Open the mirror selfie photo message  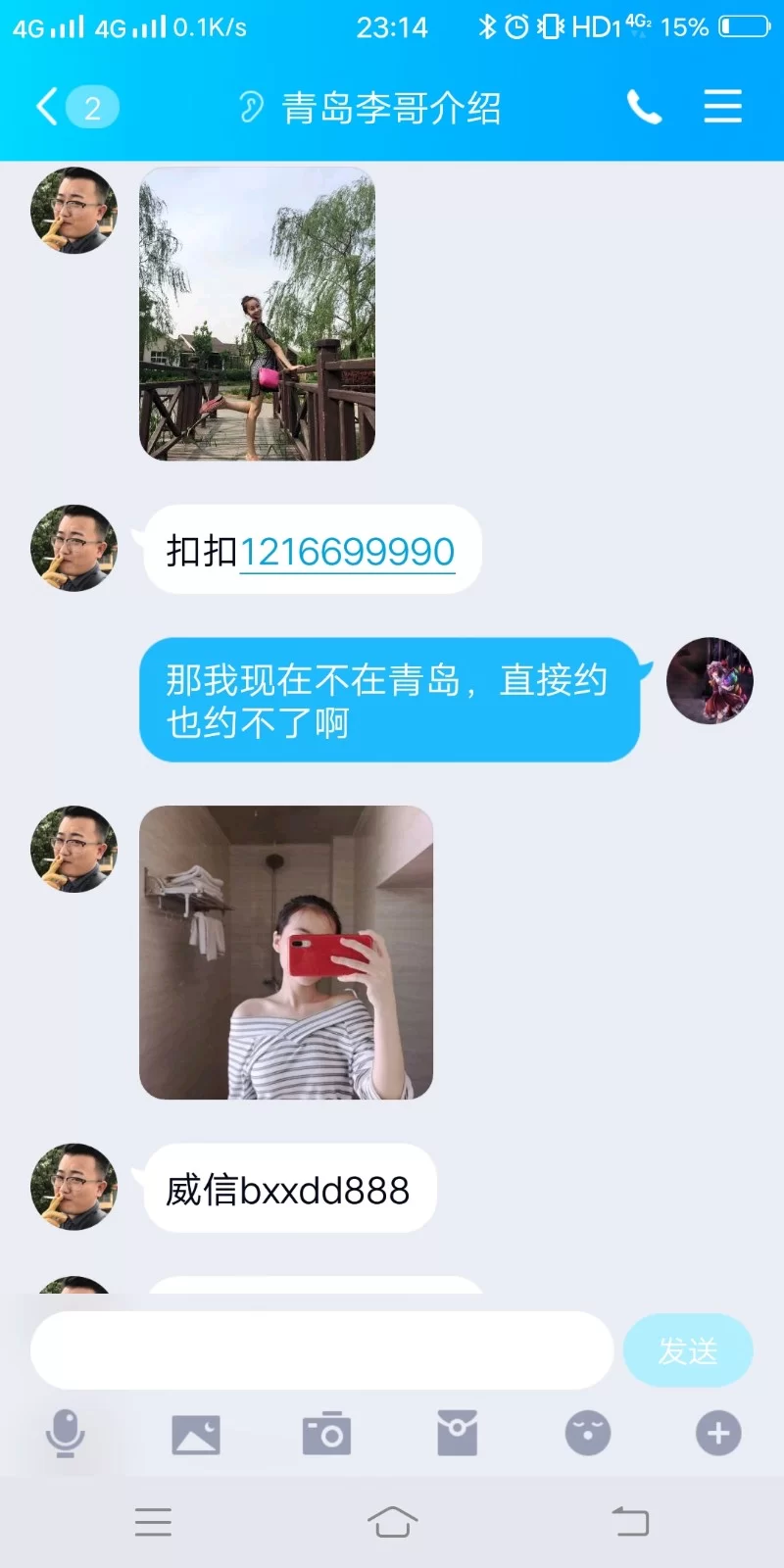pyautogui.click(x=285, y=952)
